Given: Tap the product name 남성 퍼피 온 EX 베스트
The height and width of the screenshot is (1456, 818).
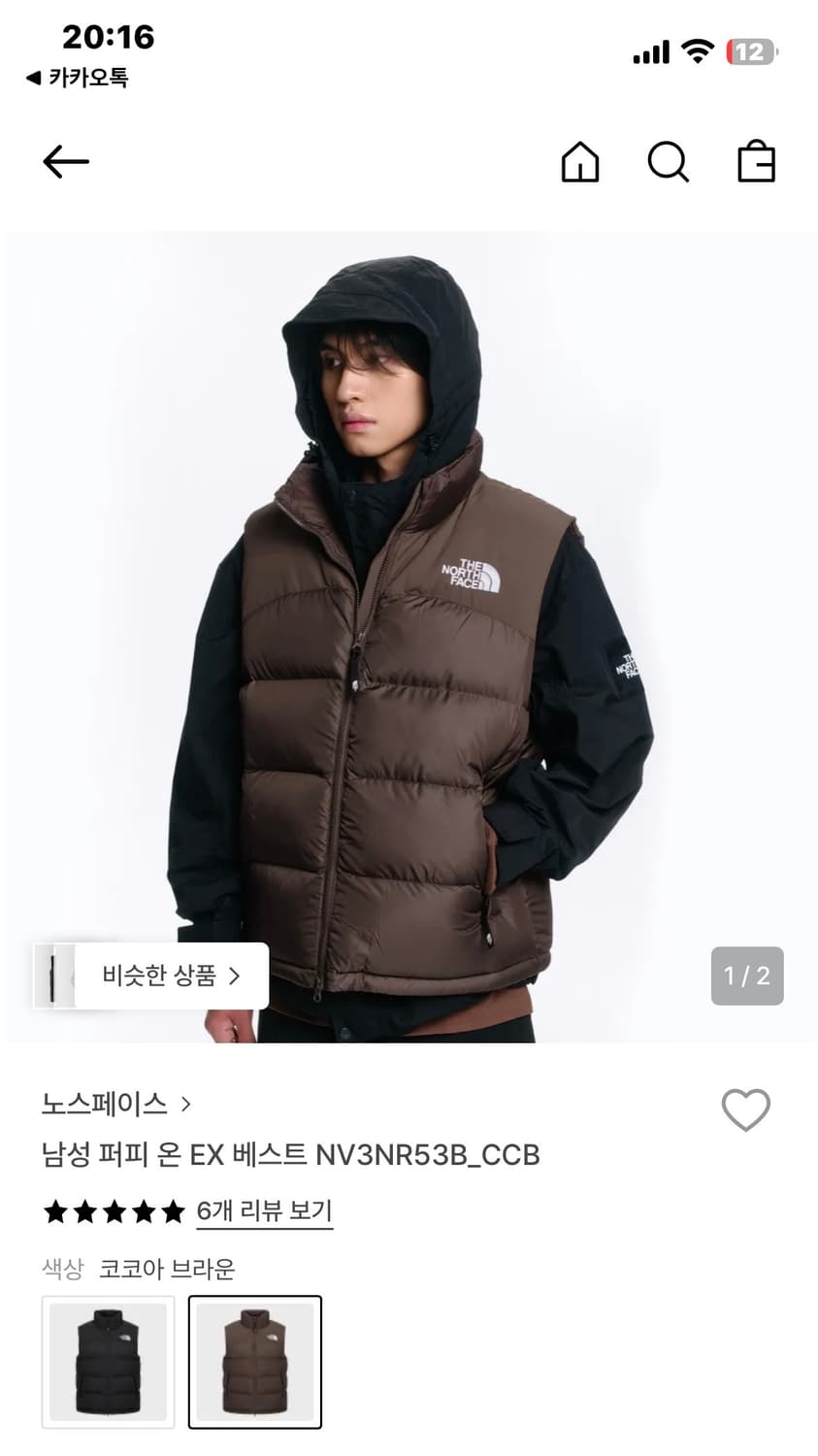Looking at the screenshot, I should (291, 1156).
